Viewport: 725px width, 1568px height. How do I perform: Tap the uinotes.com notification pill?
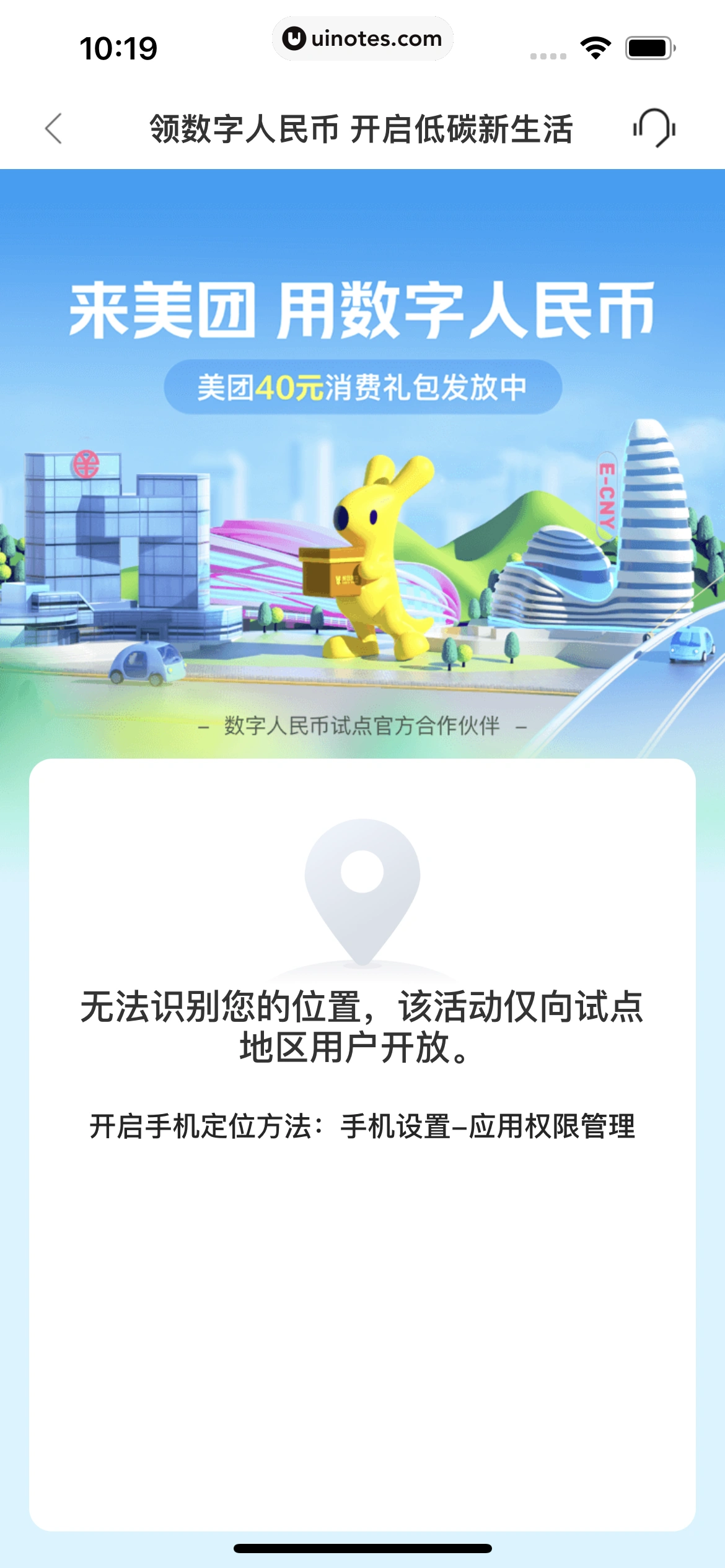(362, 38)
